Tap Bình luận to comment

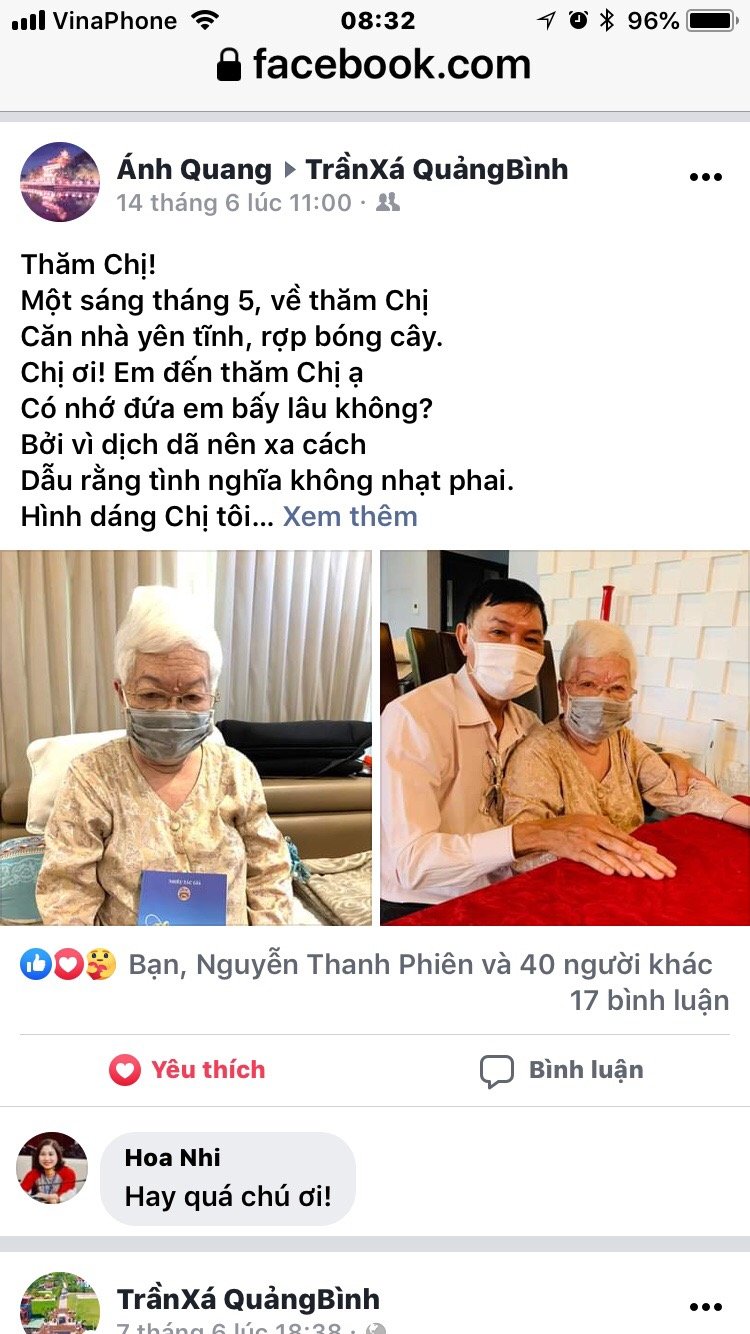562,1070
